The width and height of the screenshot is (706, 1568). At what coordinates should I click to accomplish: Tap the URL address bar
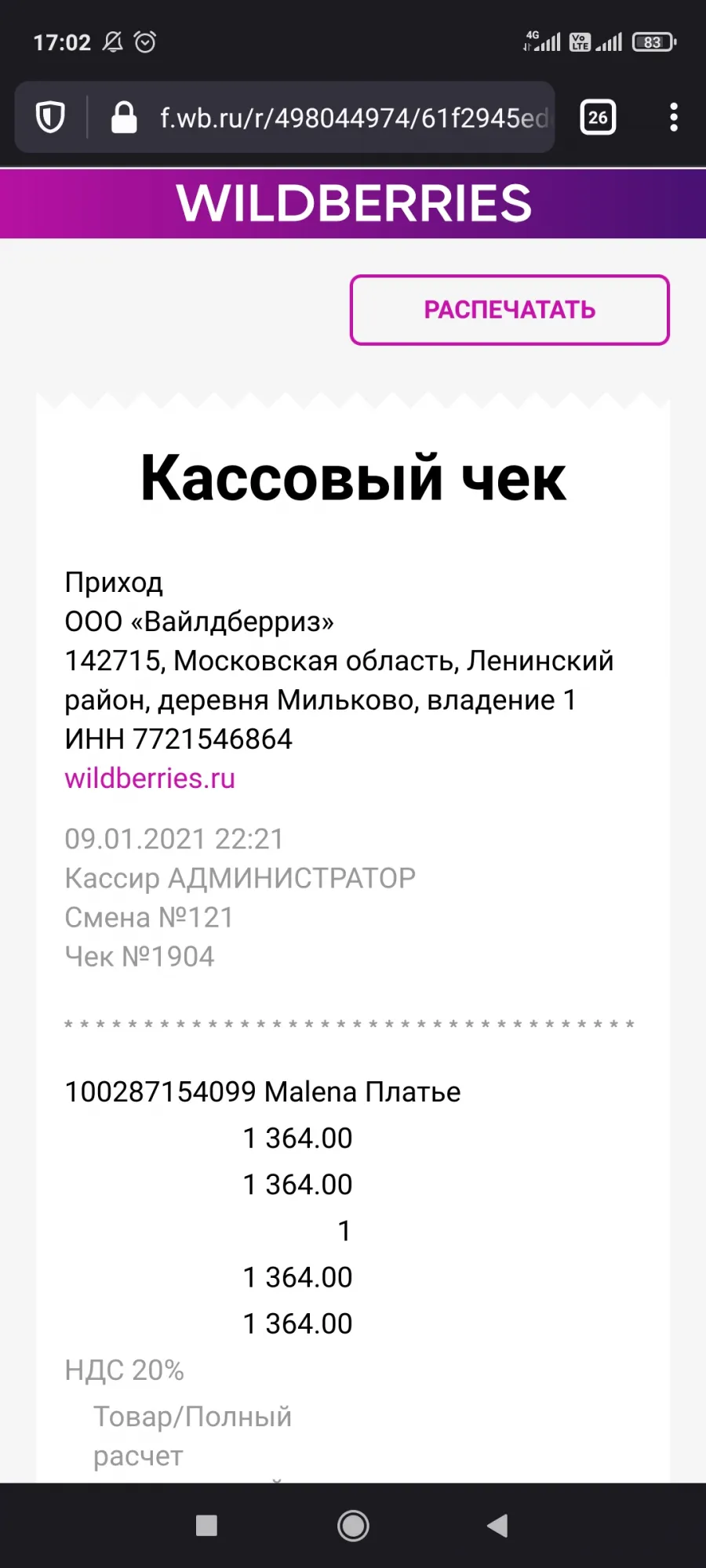353,118
